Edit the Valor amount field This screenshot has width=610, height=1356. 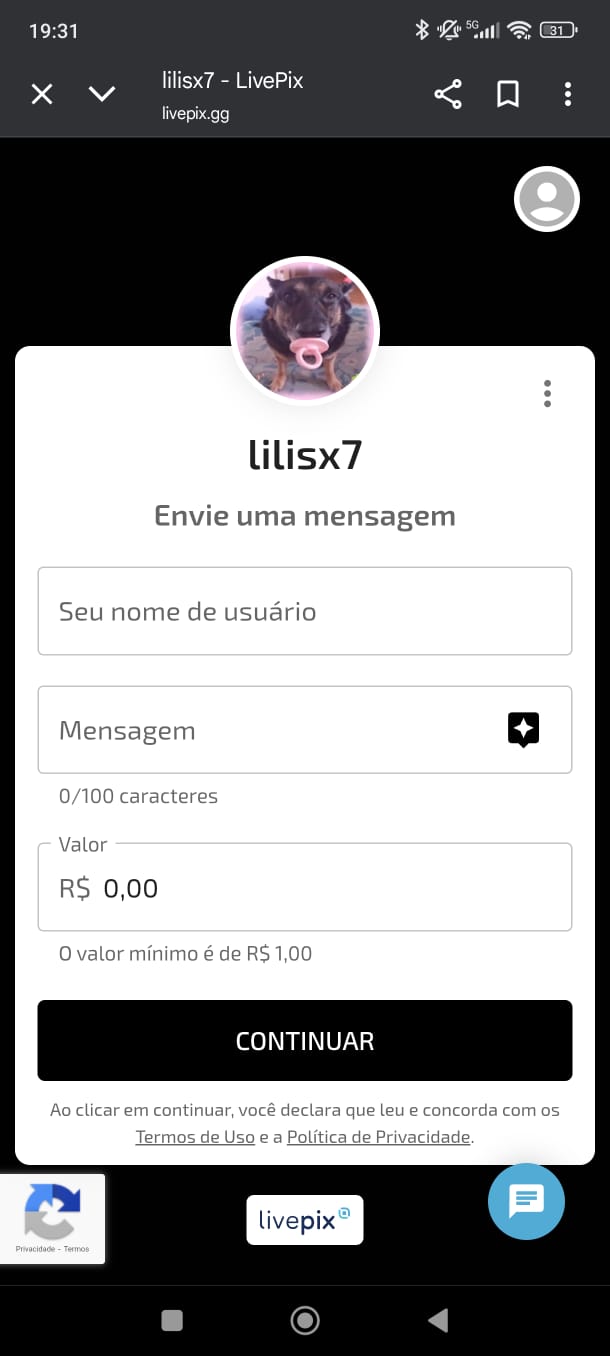(304, 888)
